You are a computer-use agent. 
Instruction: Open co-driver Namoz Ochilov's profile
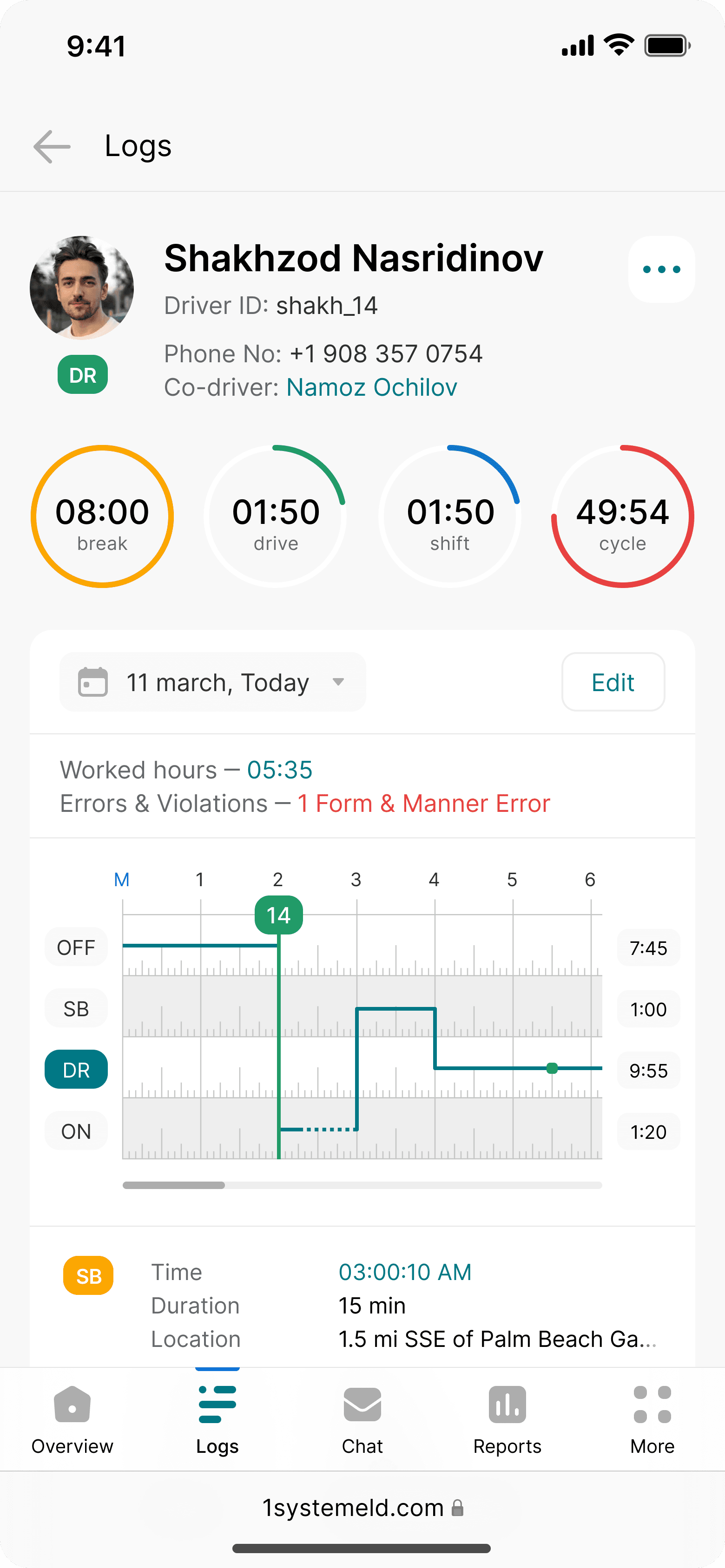pos(372,387)
